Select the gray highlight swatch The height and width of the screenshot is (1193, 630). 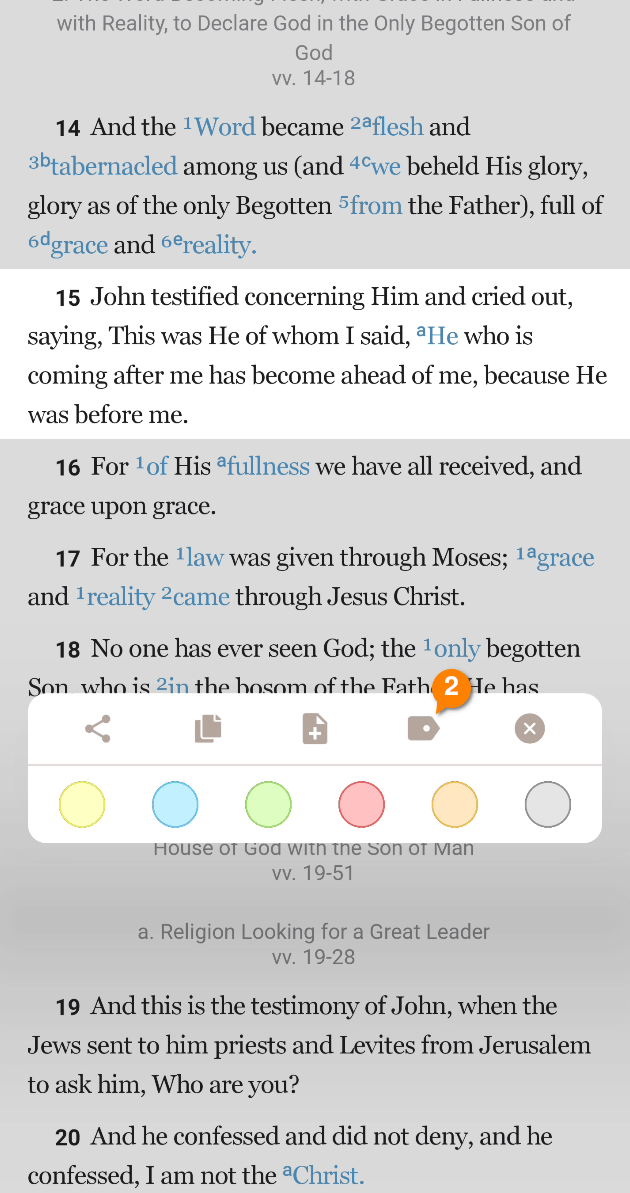point(547,805)
